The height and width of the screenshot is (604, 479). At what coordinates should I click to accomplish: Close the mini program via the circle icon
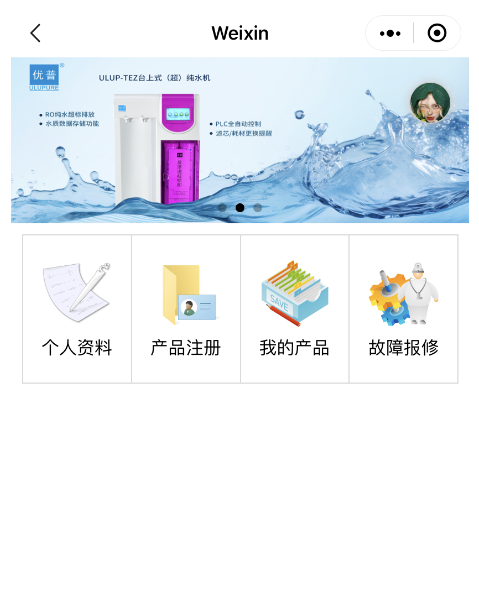(x=437, y=33)
